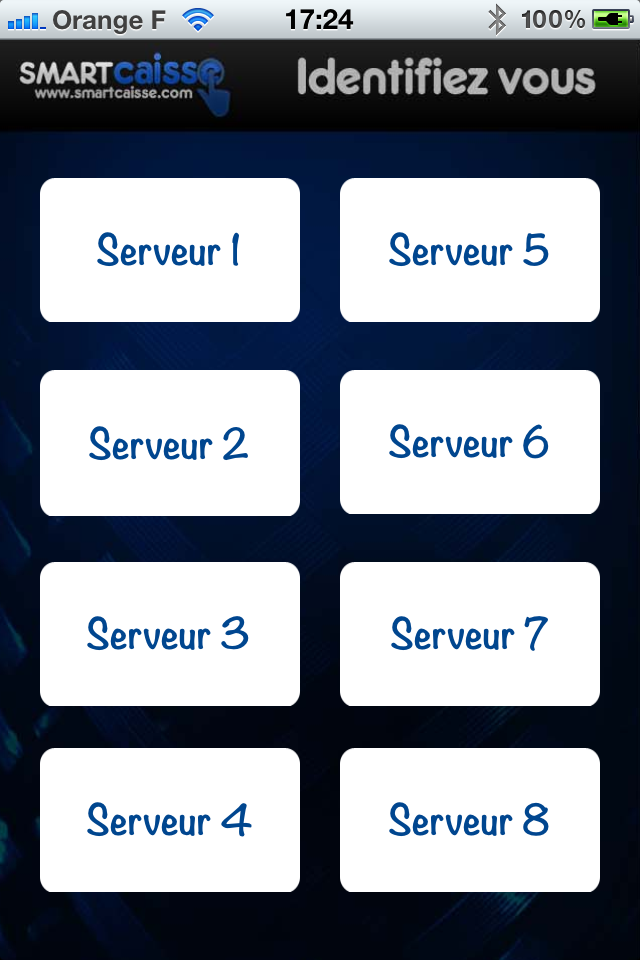The width and height of the screenshot is (640, 960).
Task: Choose the Serveur 2 button
Action: coord(170,443)
